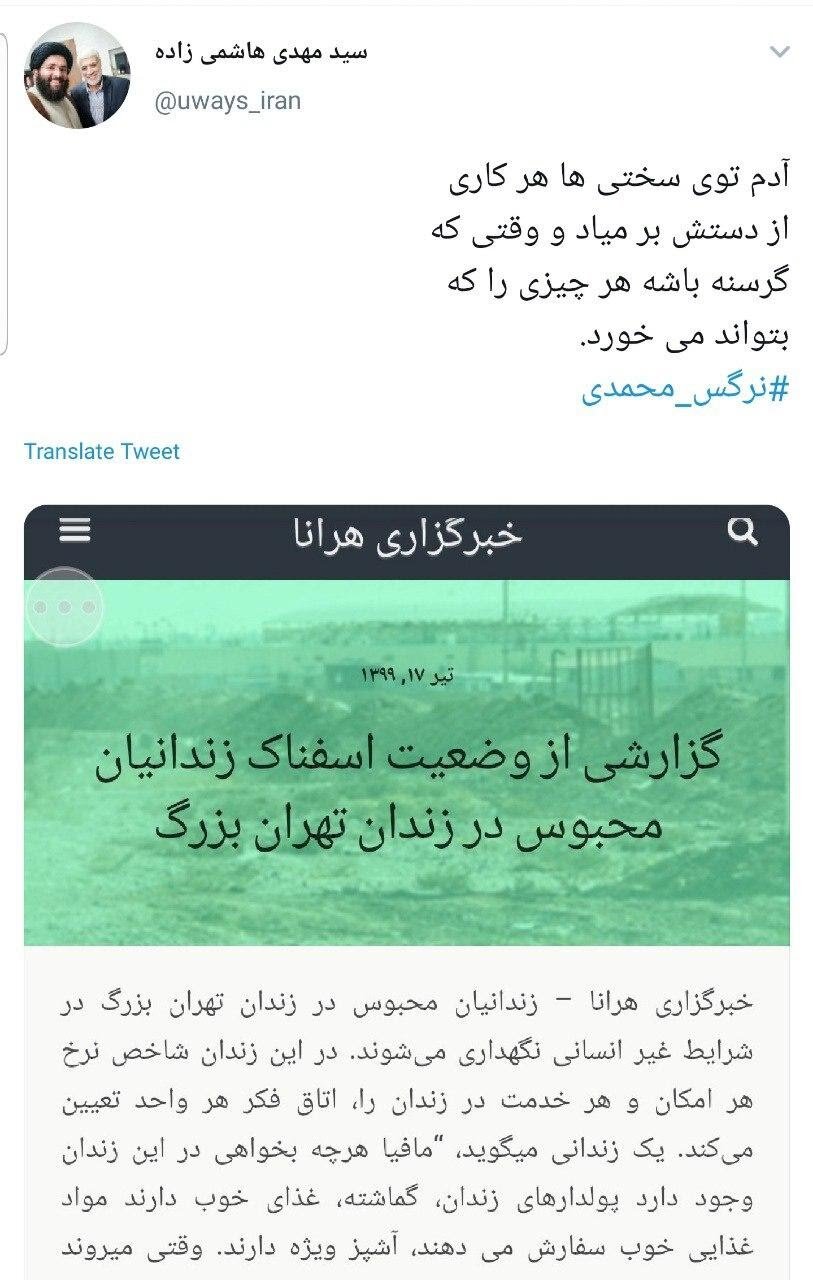Image resolution: width=813 pixels, height=1280 pixels.
Task: Click the Translate Tweet link
Action: point(101,452)
